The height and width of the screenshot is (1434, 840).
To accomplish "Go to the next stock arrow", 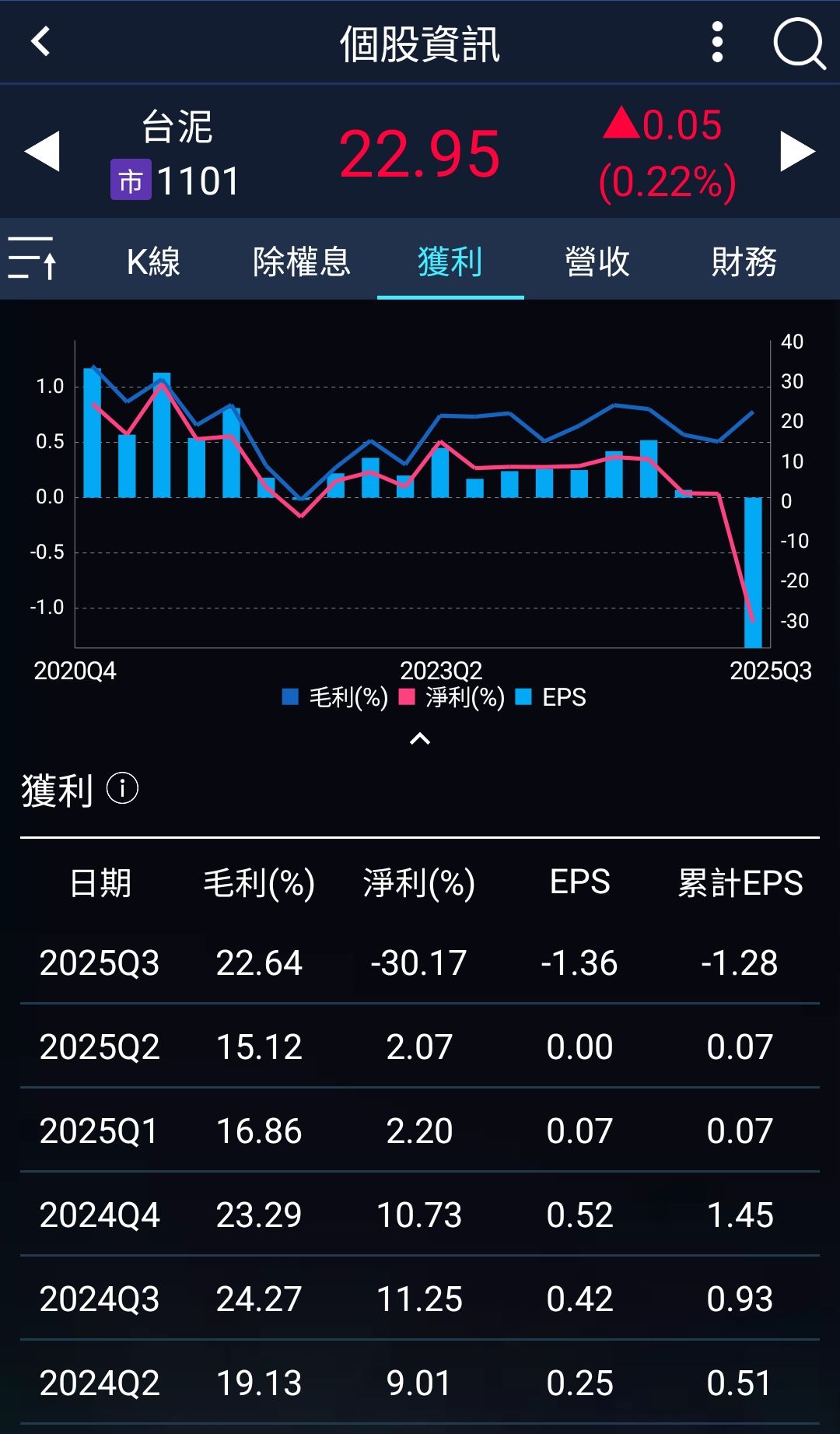I will point(797,151).
